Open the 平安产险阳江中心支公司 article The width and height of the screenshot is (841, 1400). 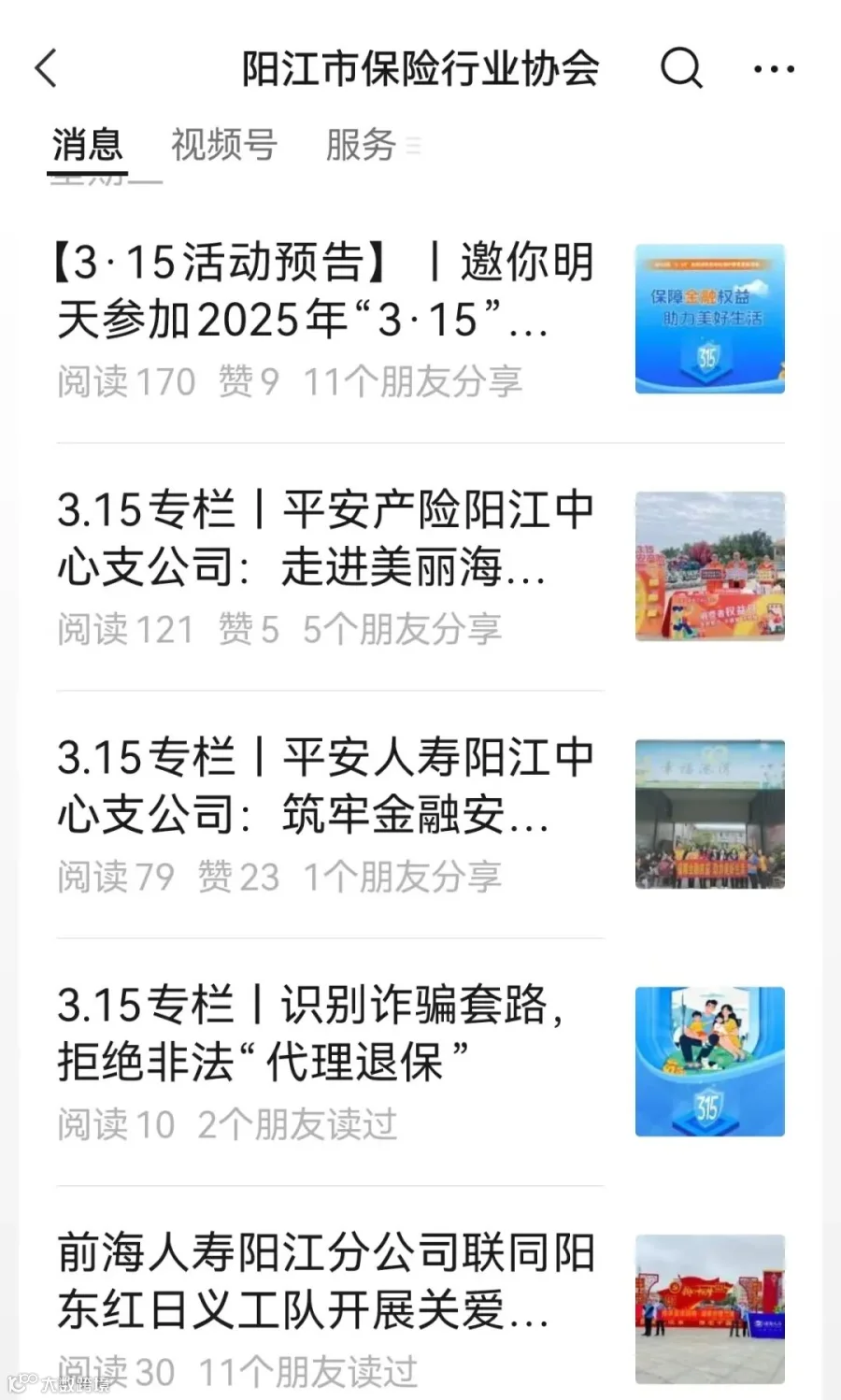click(x=420, y=567)
